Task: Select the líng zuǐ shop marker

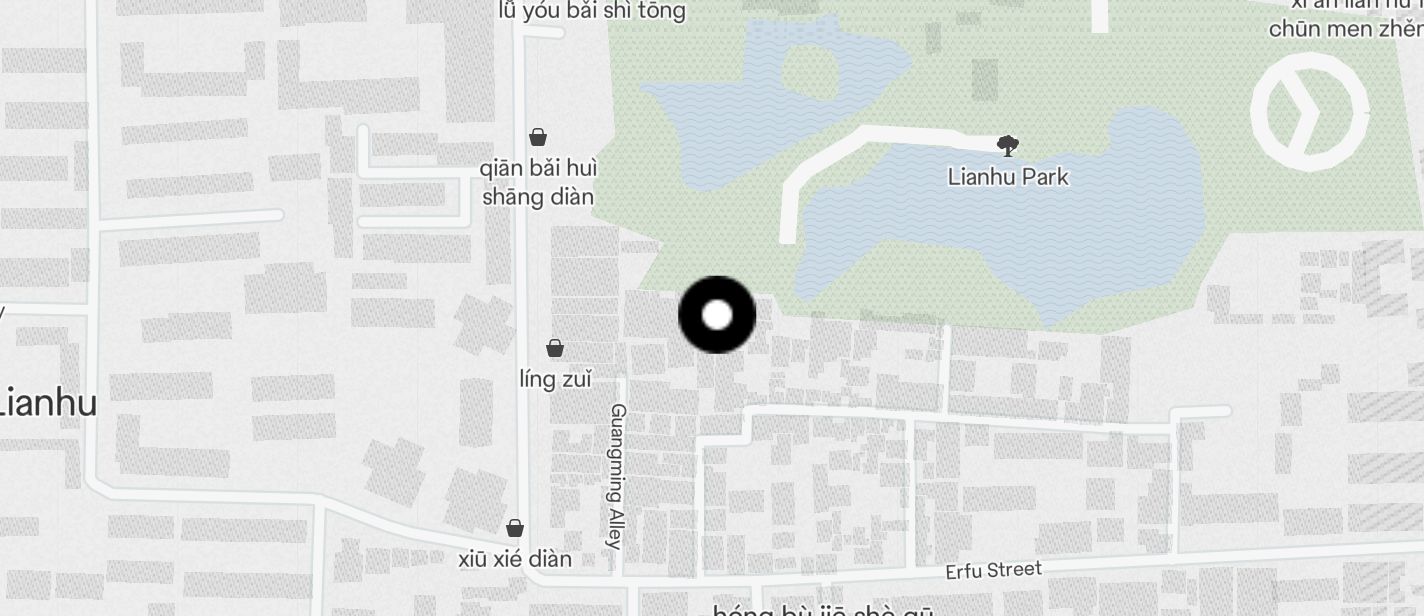Action: (555, 348)
